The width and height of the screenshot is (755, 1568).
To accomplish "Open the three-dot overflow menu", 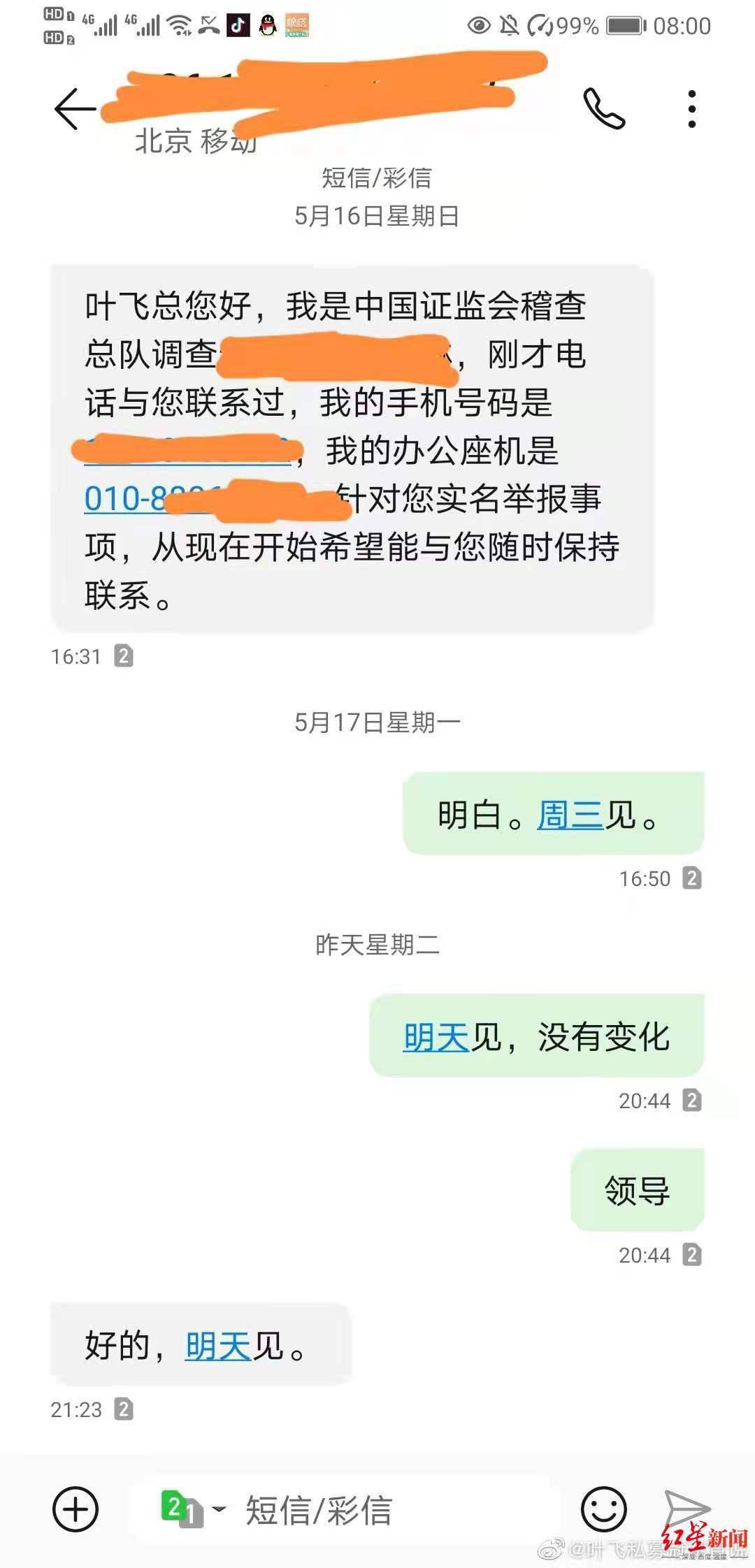I will 691,109.
